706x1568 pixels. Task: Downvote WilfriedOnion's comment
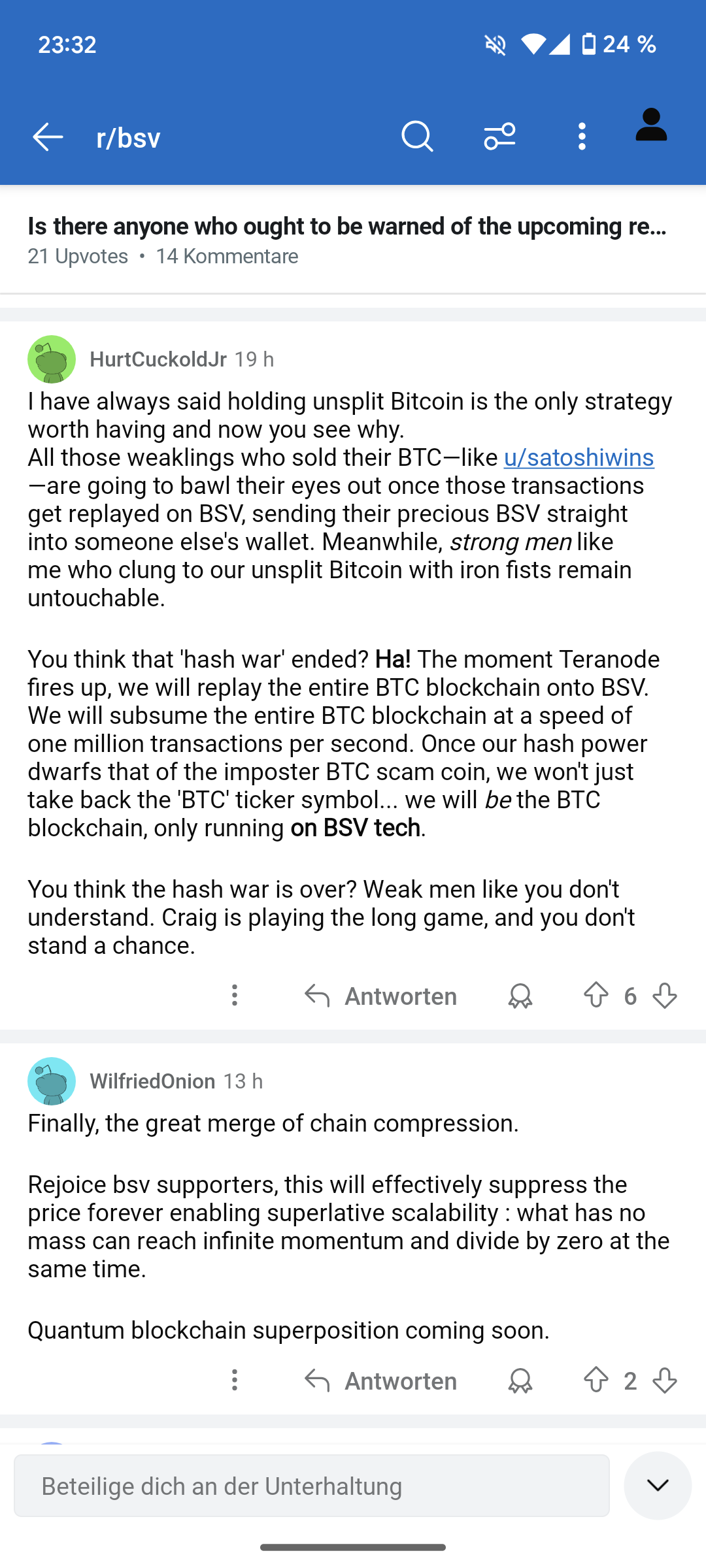pyautogui.click(x=665, y=1380)
